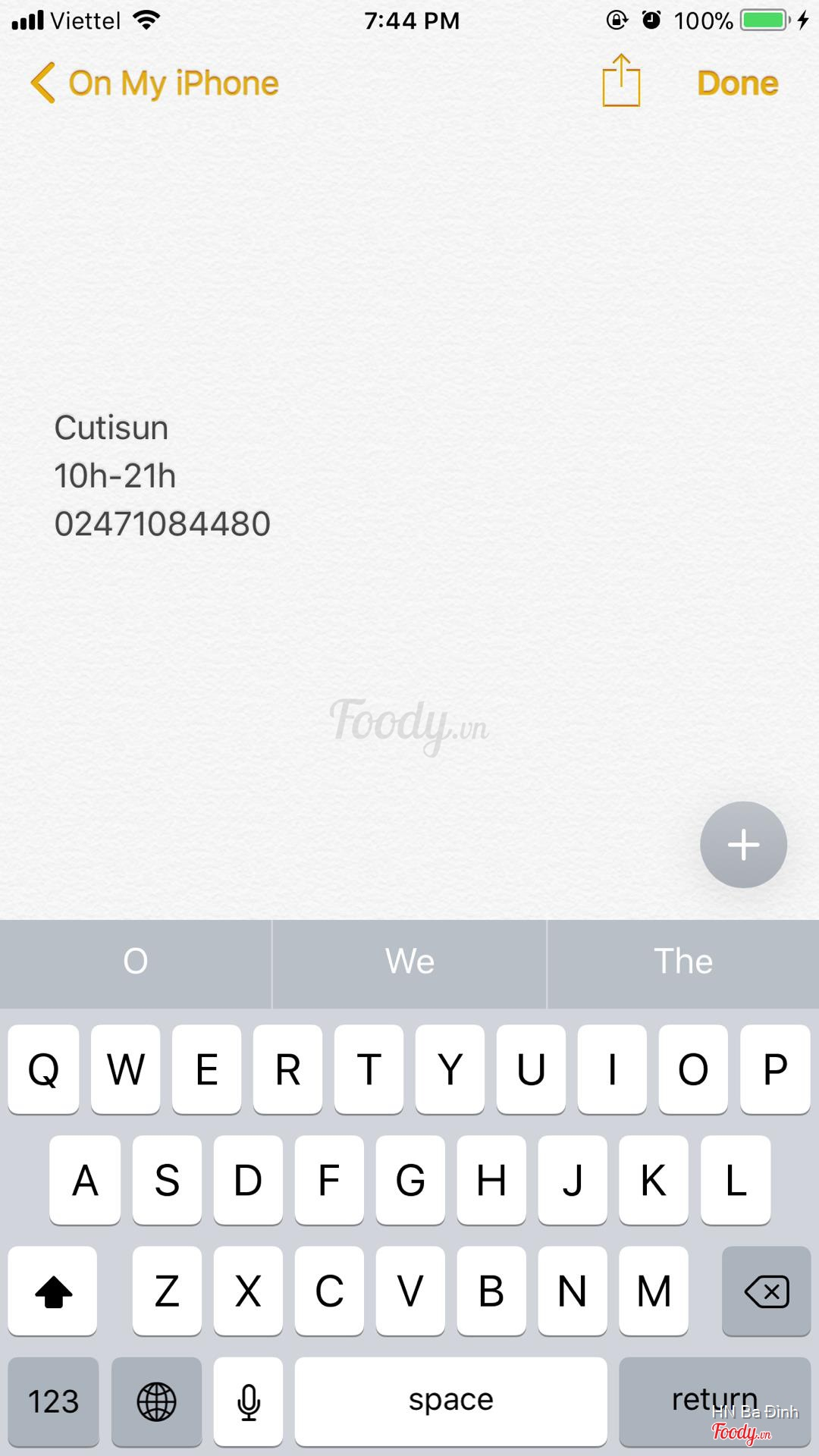Select the suggestion "The"
819x1456 pixels.
click(682, 962)
